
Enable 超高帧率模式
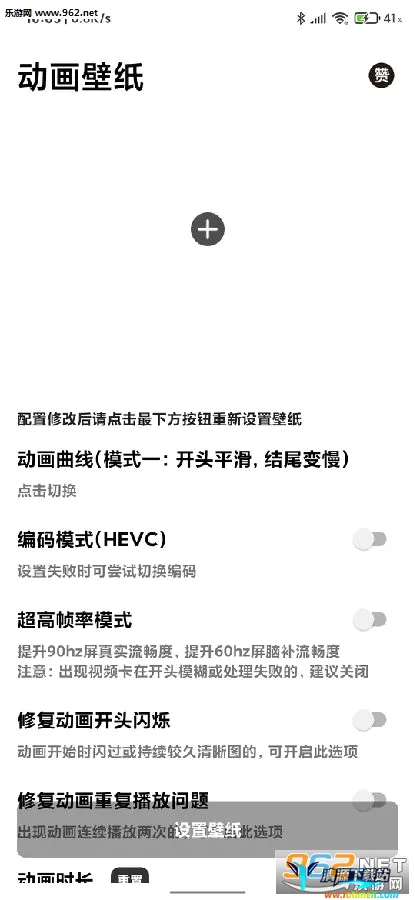(370, 619)
